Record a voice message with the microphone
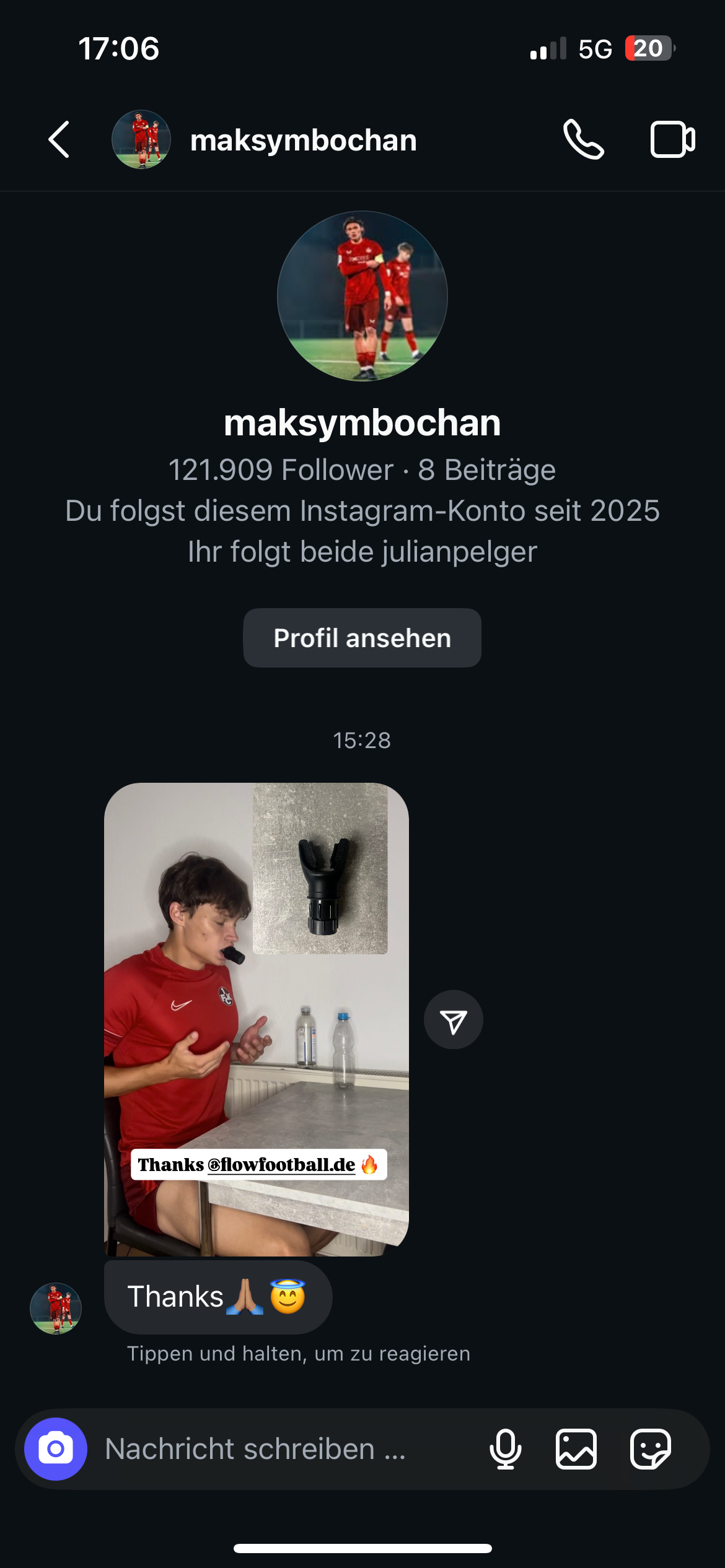This screenshot has height=1568, width=725. [505, 1449]
